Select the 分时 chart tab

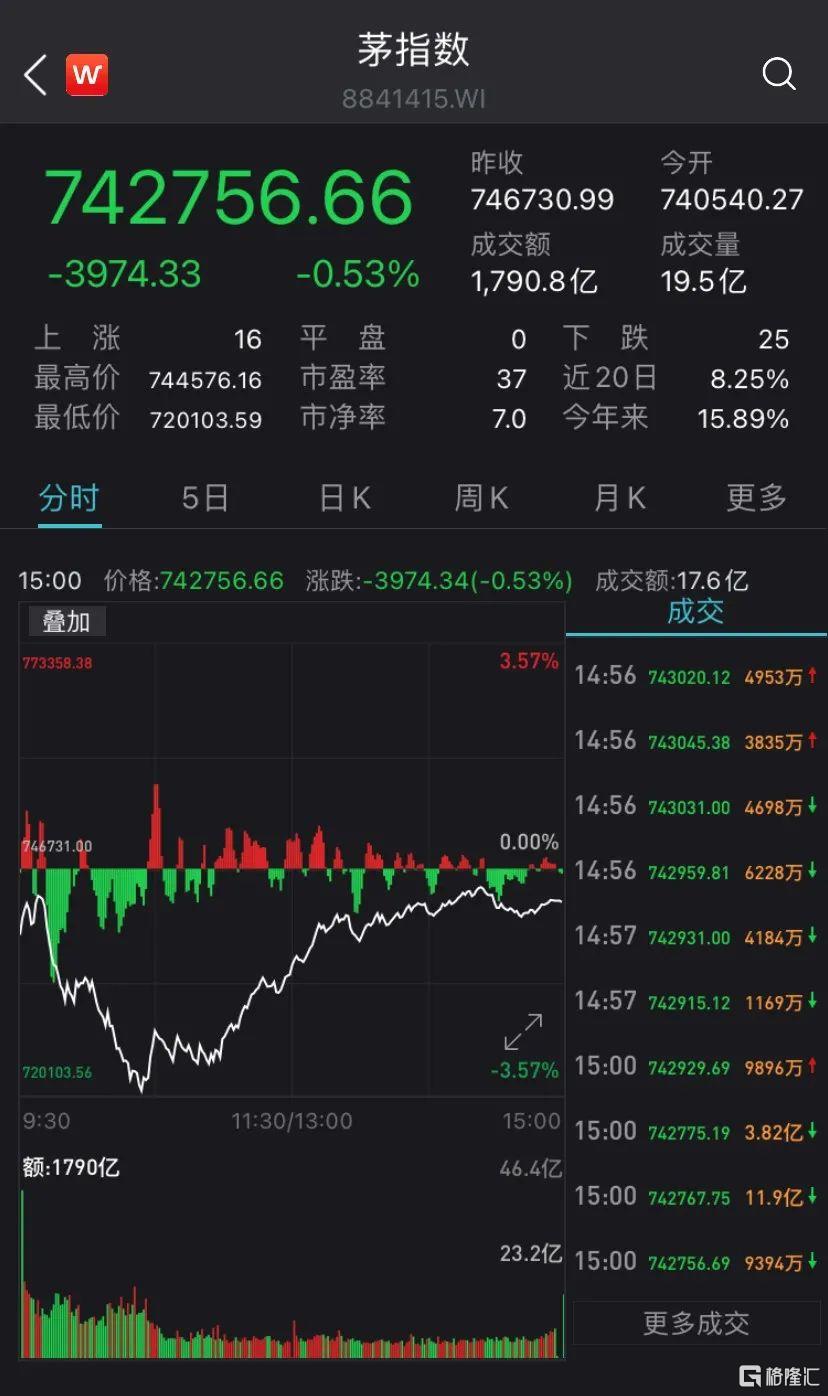coord(69,498)
